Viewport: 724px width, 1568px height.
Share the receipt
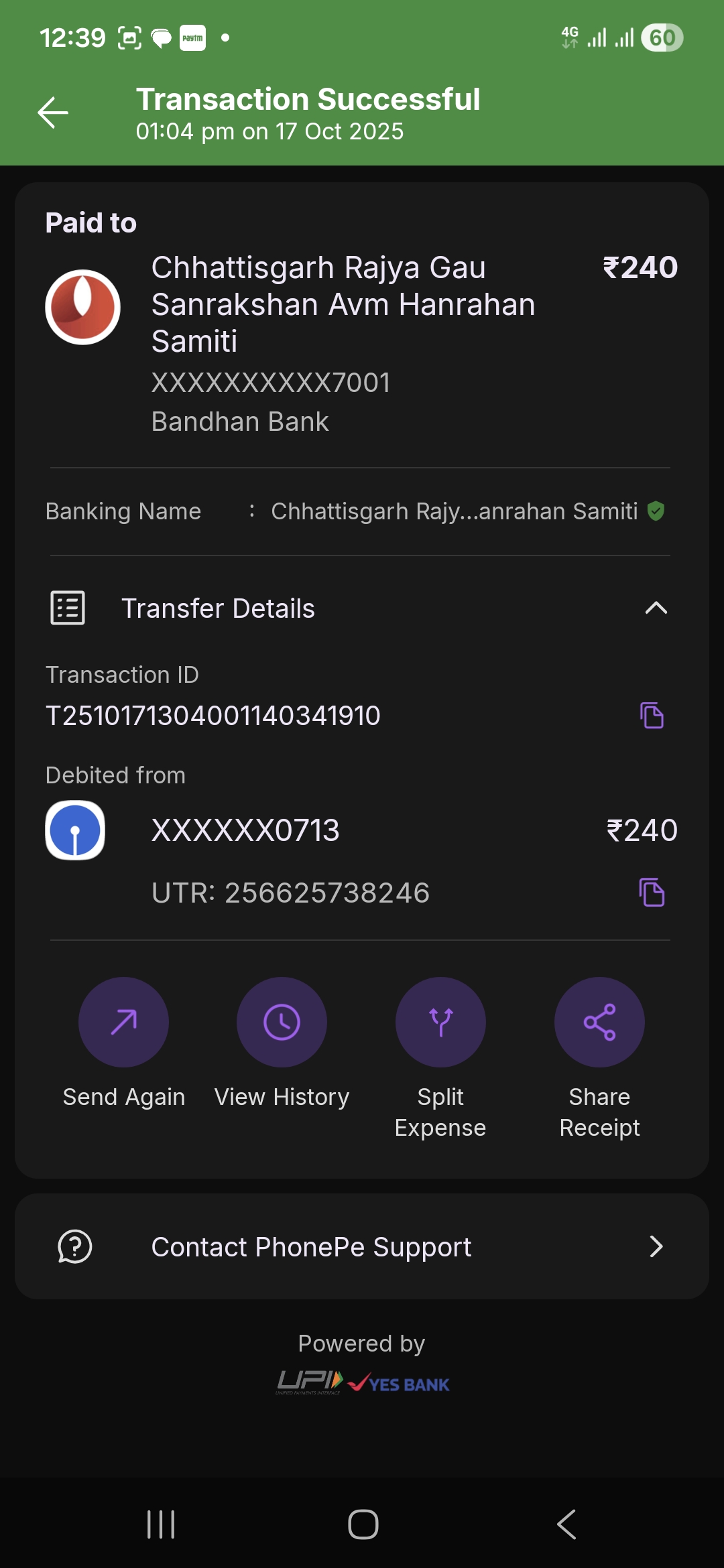(599, 1023)
